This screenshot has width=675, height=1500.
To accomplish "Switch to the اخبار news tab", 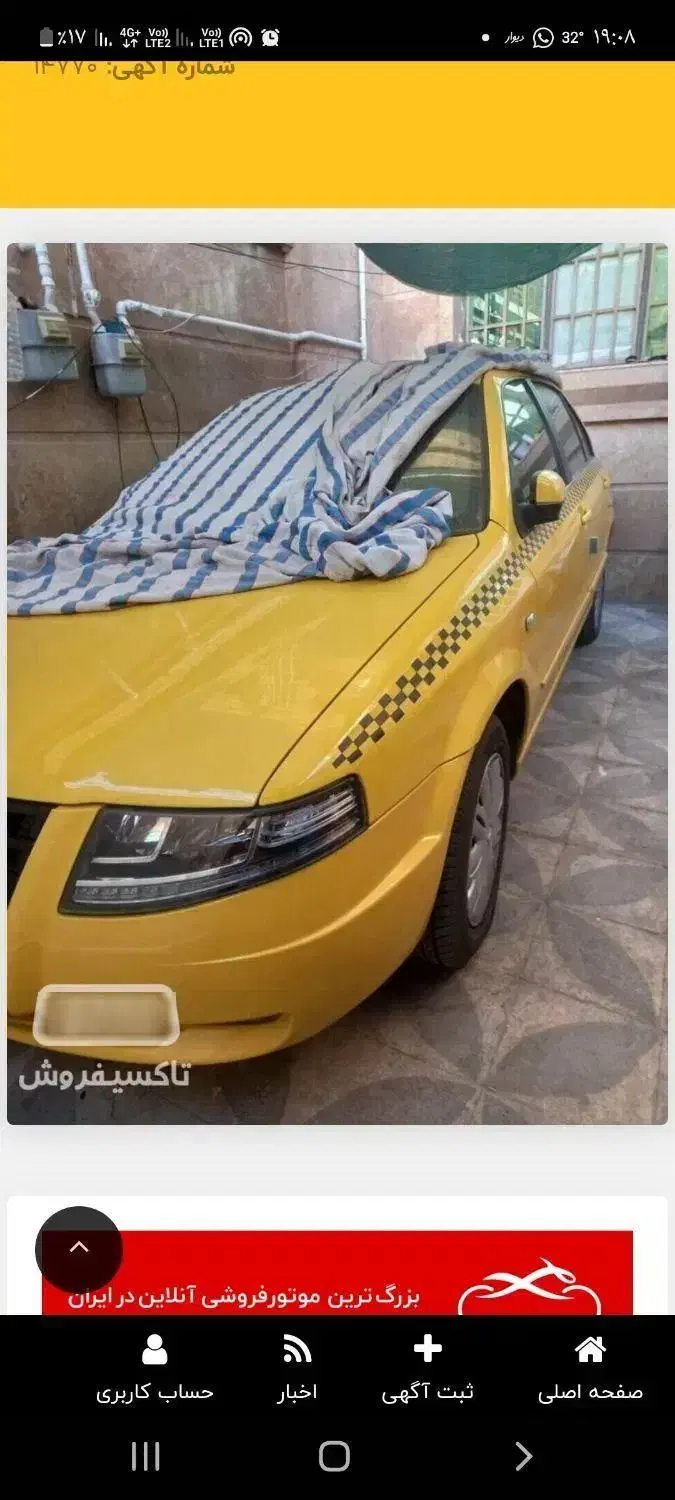I will (x=297, y=1367).
